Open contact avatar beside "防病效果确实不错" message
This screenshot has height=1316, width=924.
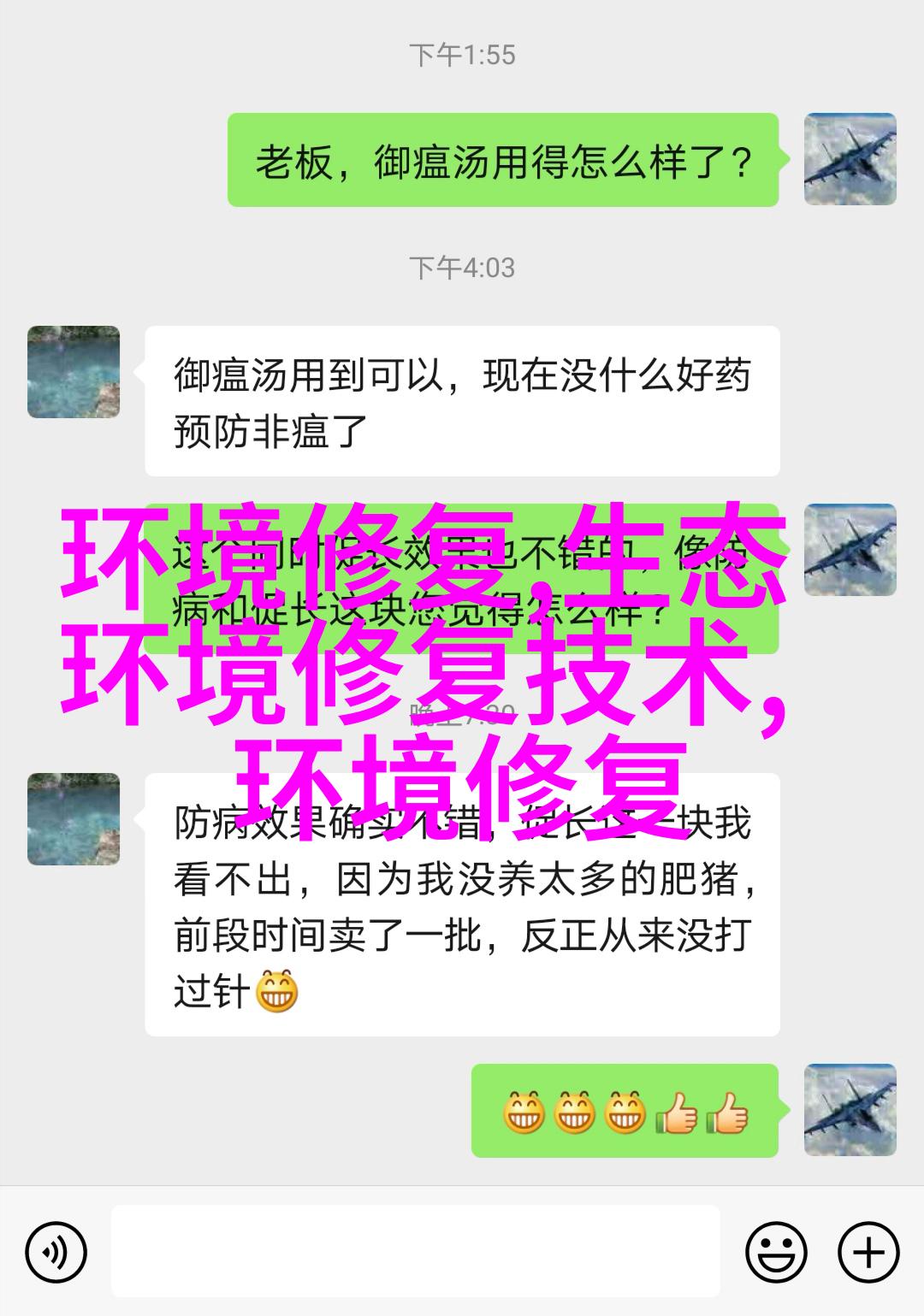coord(74,819)
